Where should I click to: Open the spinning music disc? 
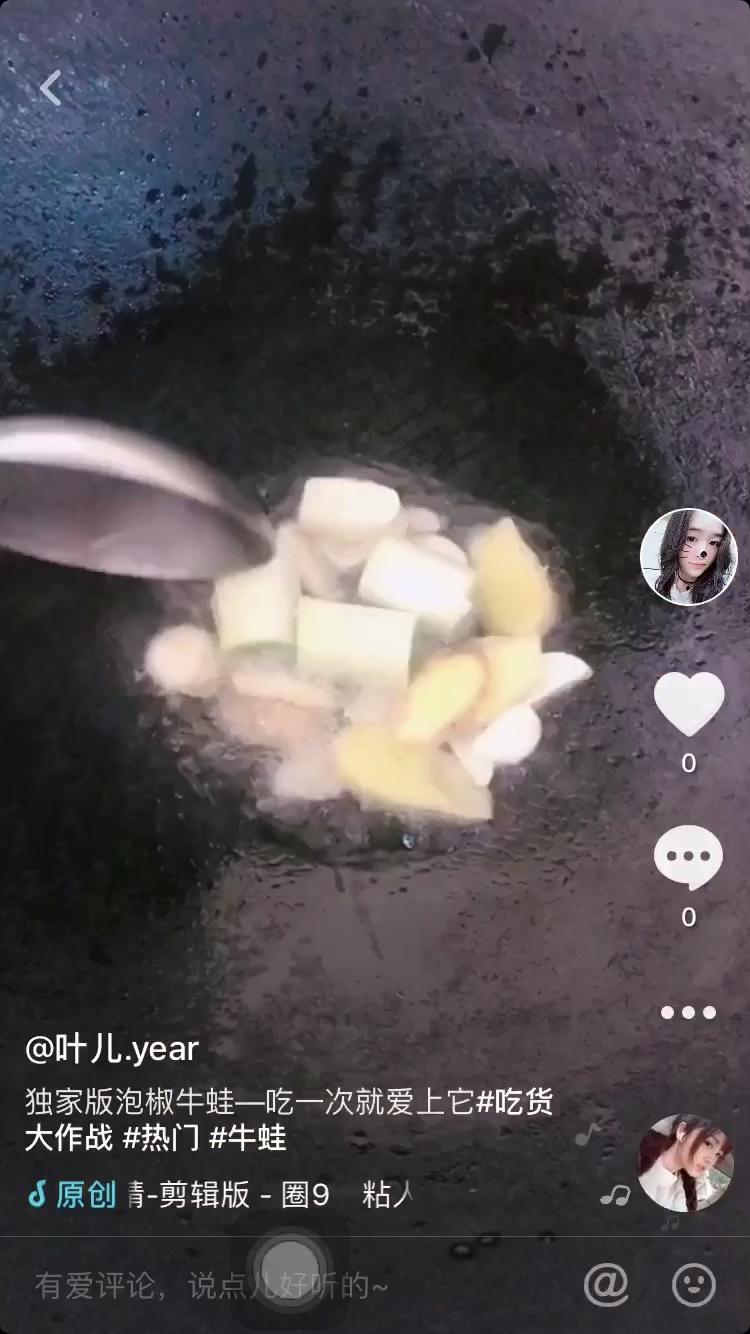[686, 1163]
